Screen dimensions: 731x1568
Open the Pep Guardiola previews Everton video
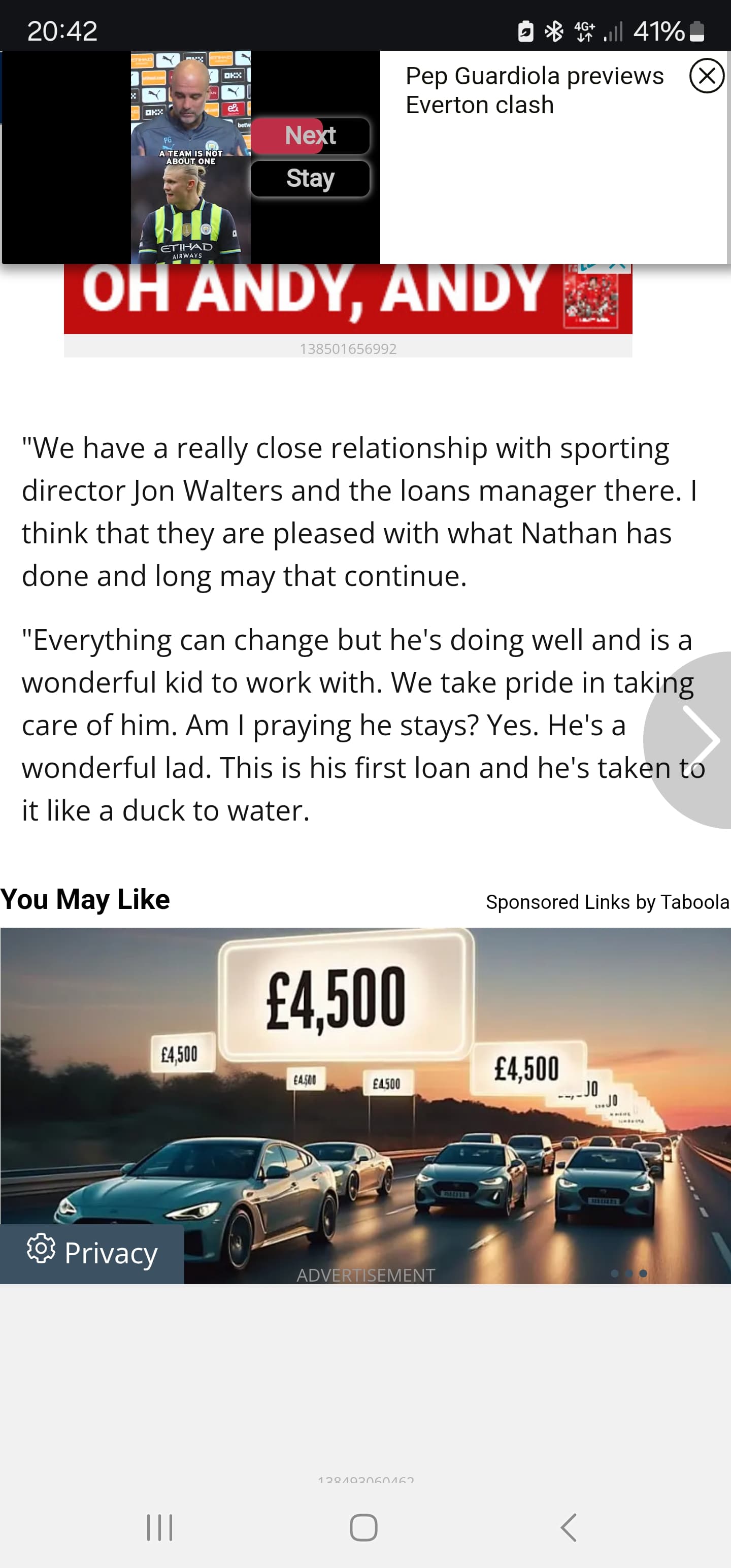(x=535, y=90)
